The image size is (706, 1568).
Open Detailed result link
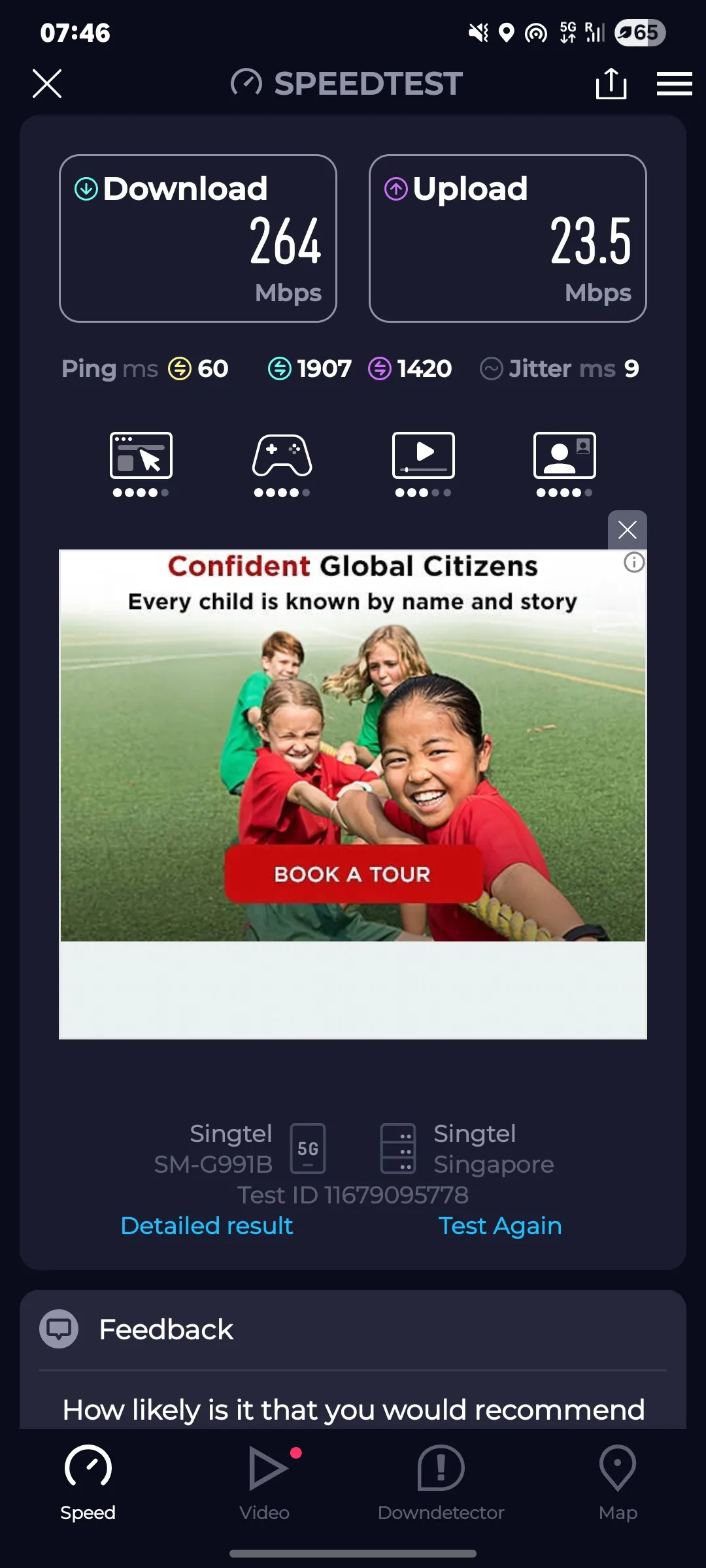pos(207,1226)
